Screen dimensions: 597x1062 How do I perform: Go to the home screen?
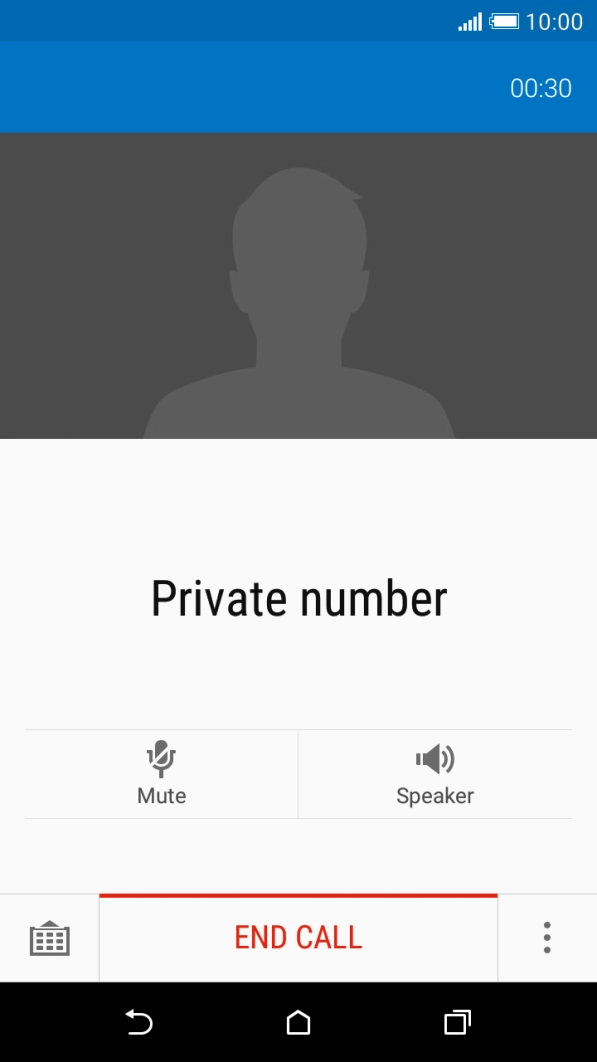pos(298,1022)
